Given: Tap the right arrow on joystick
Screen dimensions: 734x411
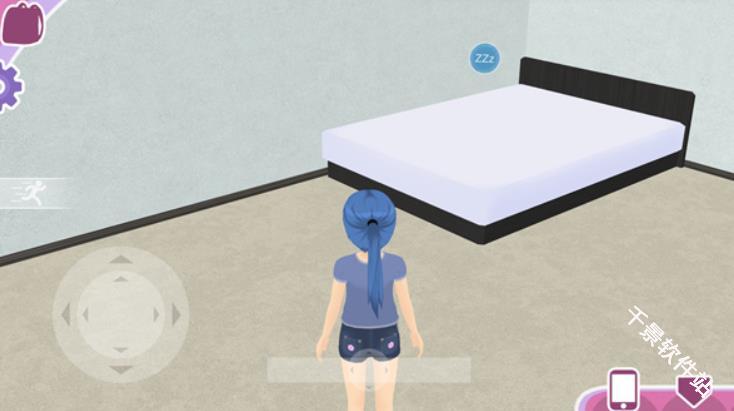Looking at the screenshot, I should point(176,315).
